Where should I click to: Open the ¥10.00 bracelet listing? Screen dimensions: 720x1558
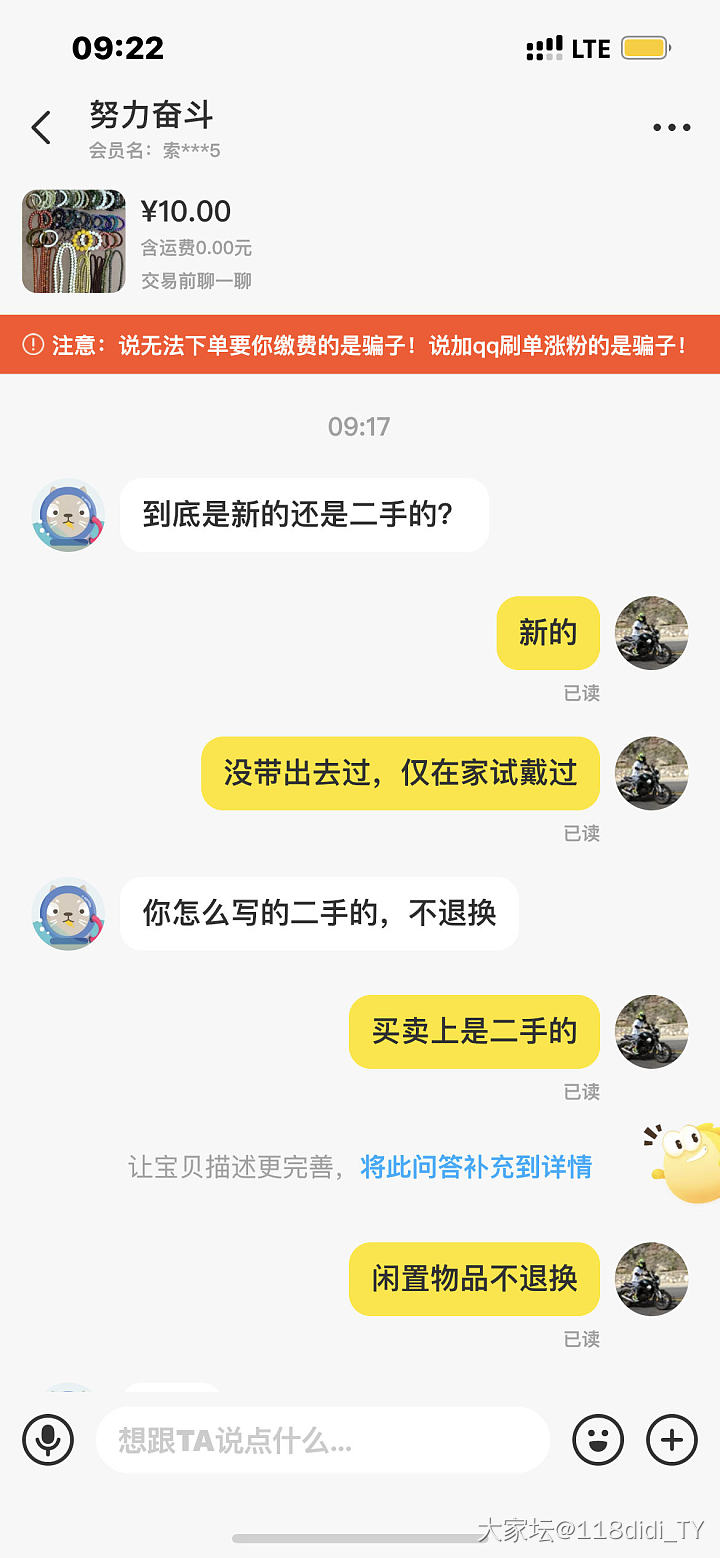[x=74, y=241]
